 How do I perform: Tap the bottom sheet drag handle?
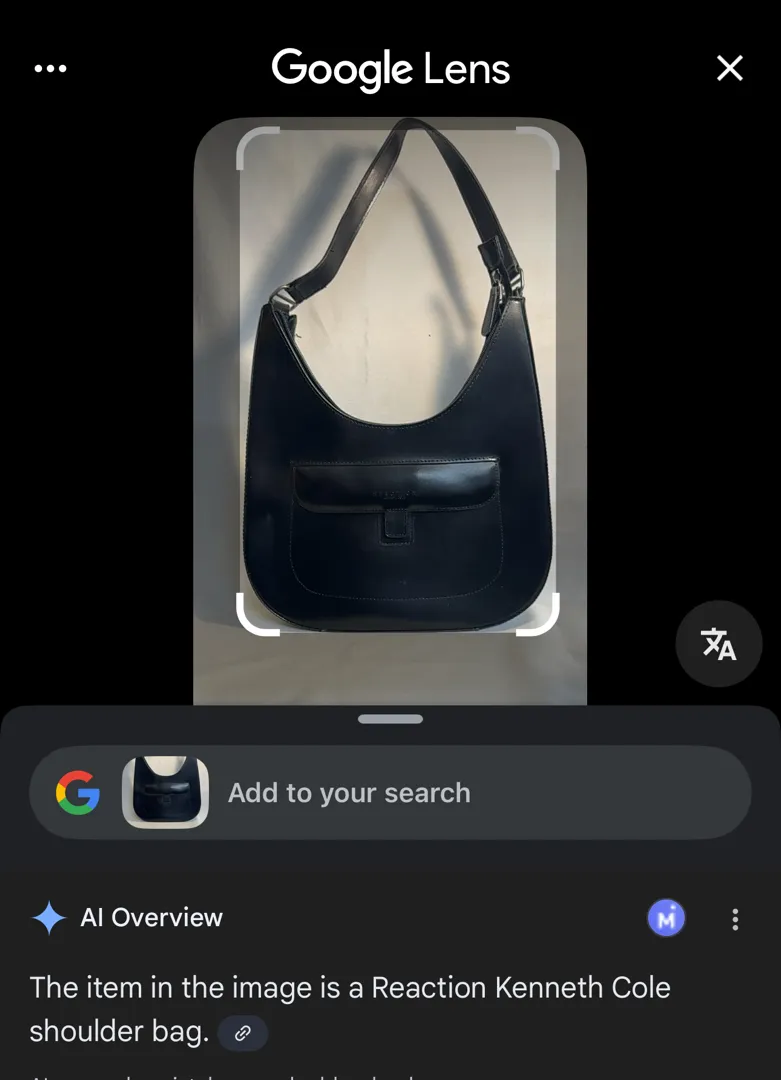[x=390, y=719]
